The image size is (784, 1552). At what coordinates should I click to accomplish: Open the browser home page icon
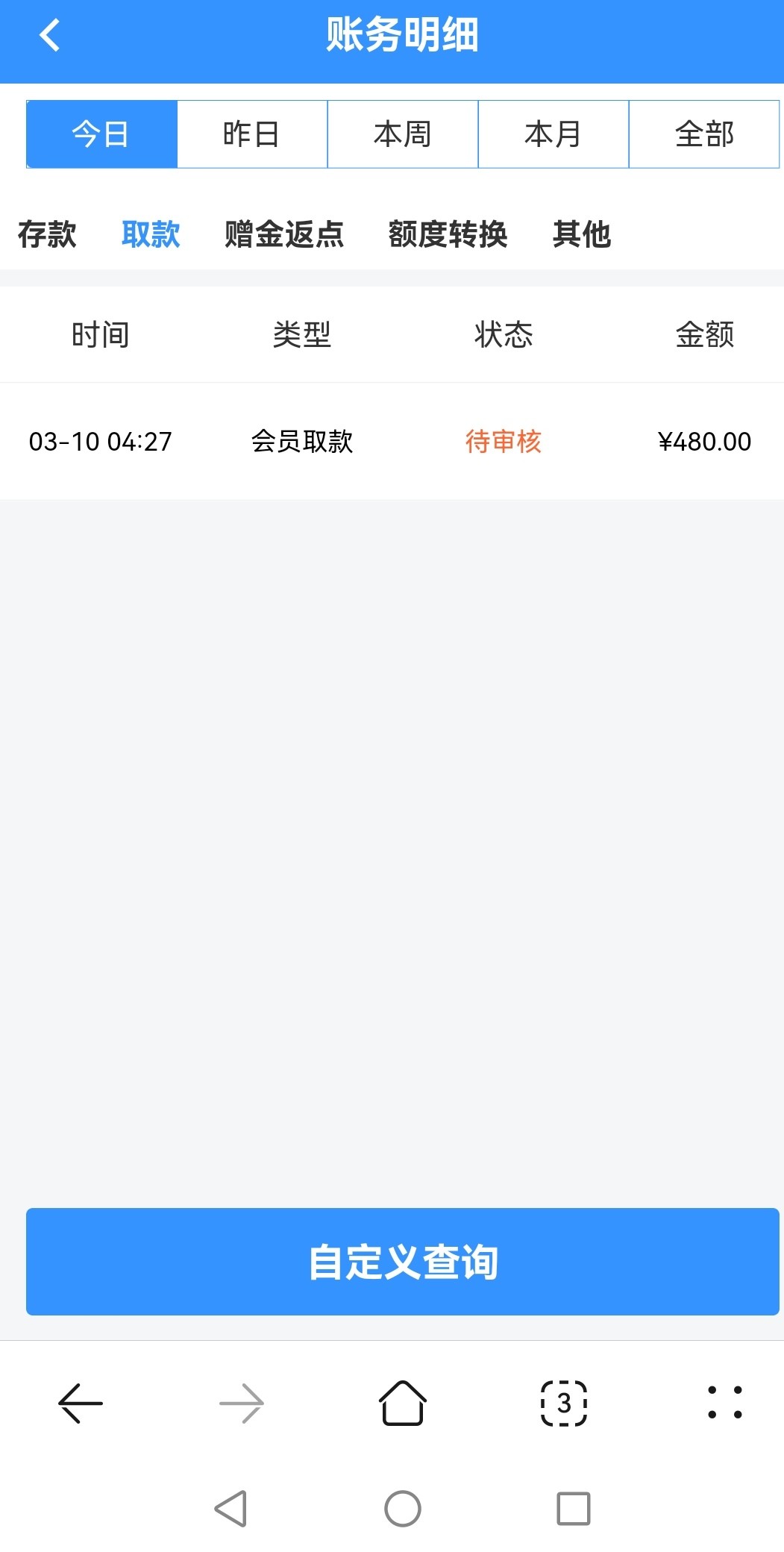point(402,1403)
